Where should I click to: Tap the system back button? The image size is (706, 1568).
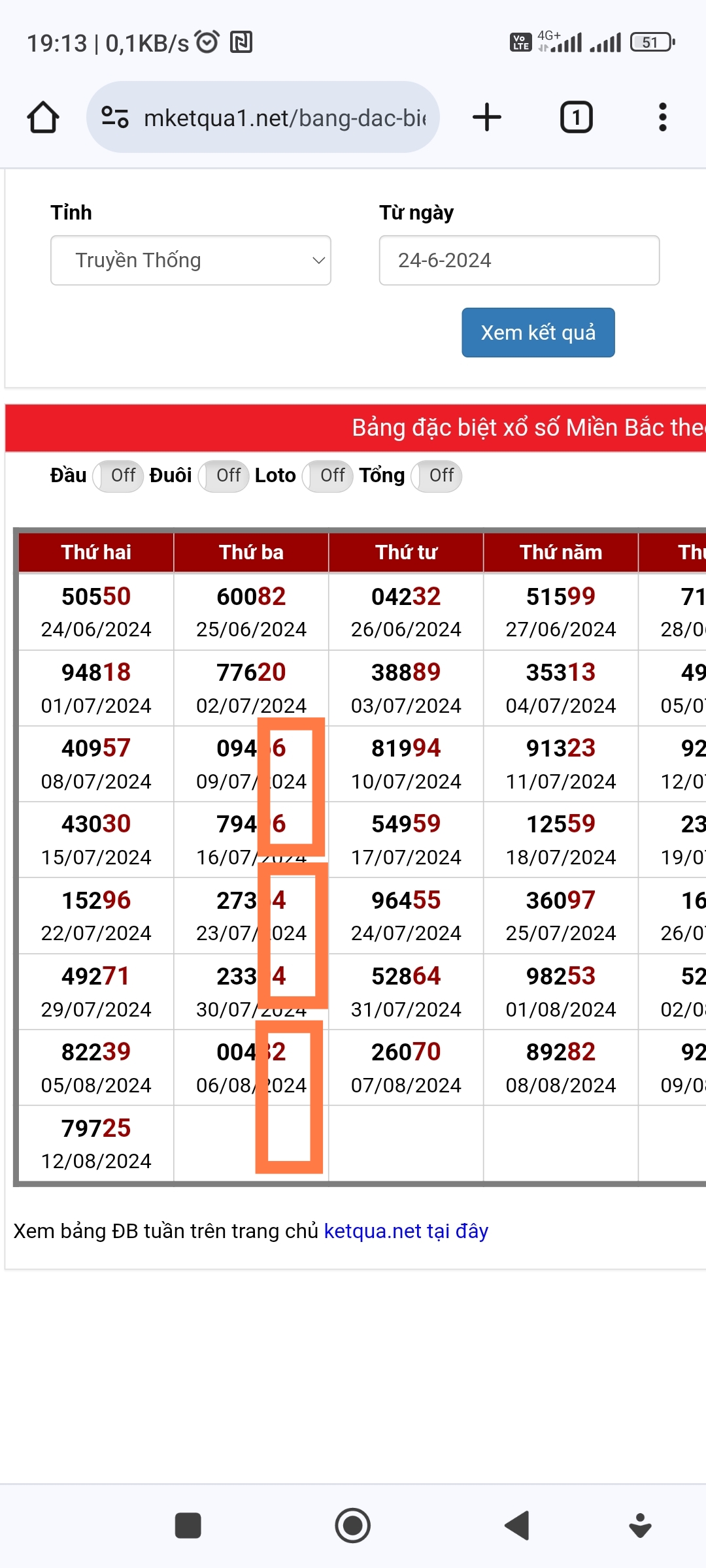(517, 1526)
